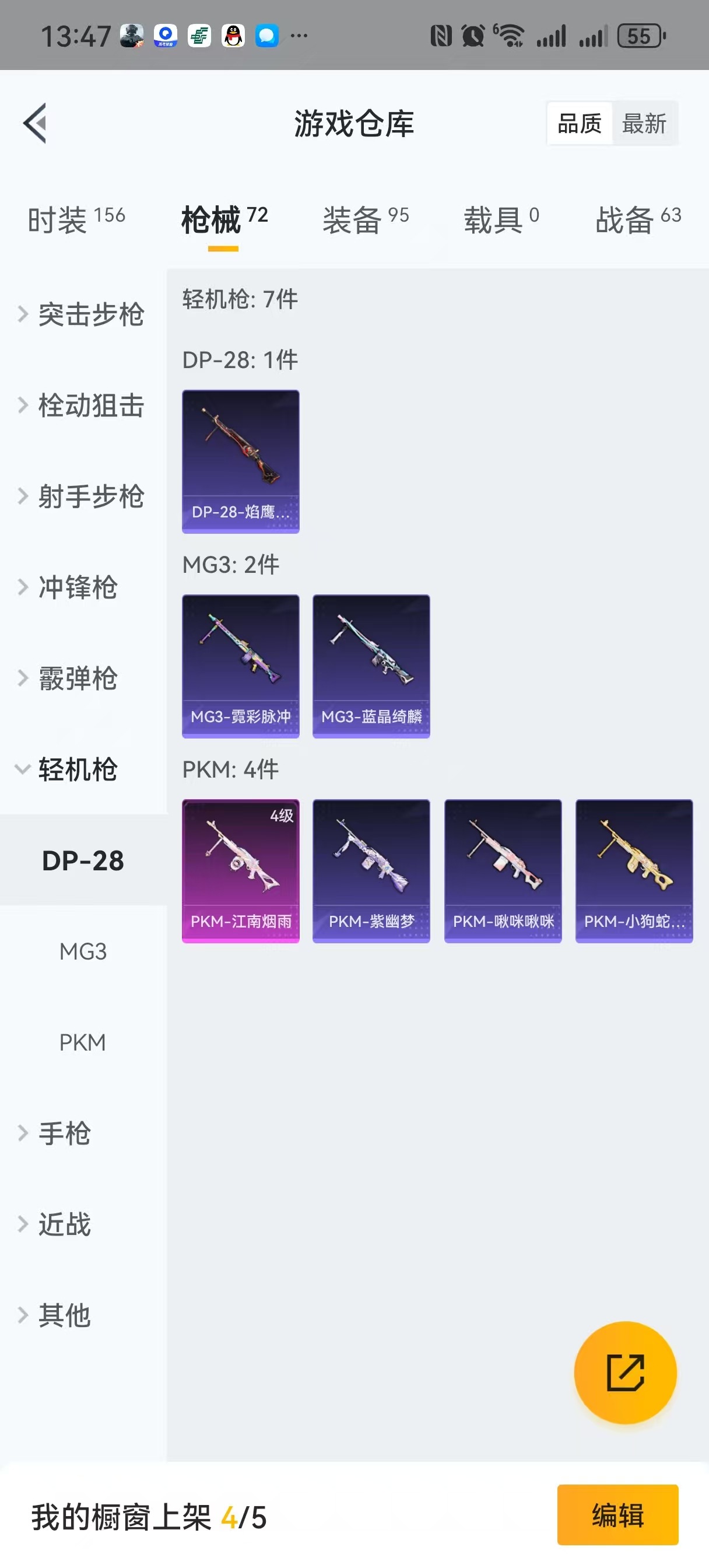Image resolution: width=709 pixels, height=1568 pixels.
Task: Expand the 手枪 category
Action: (64, 1133)
